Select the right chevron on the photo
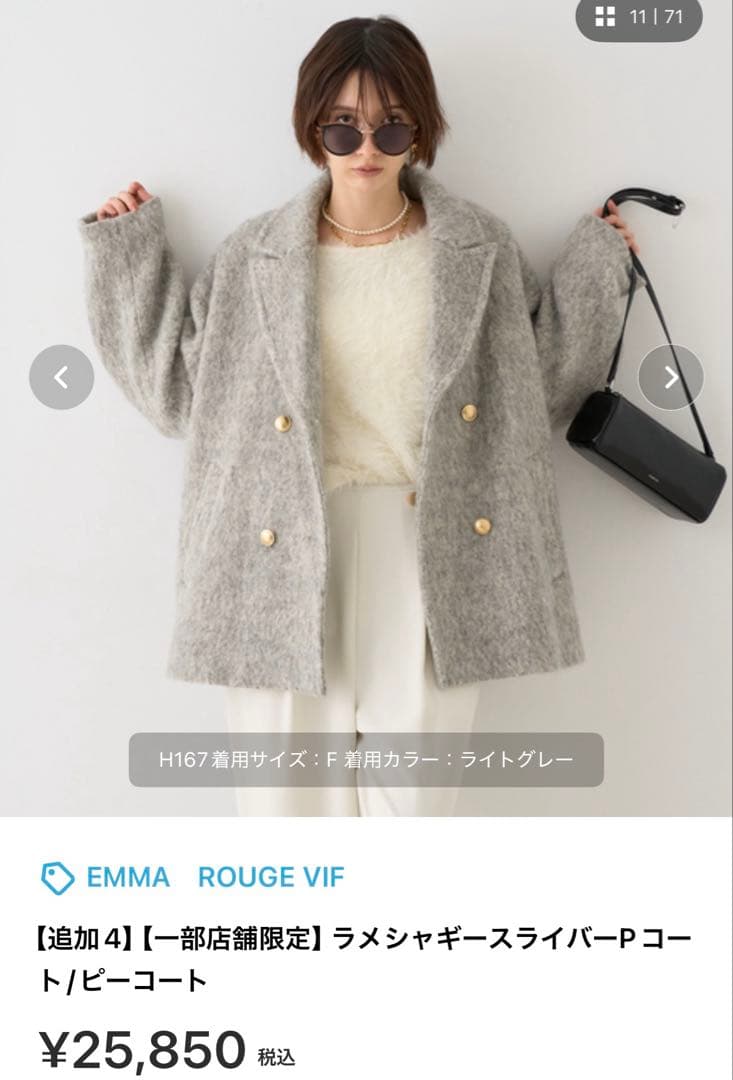Image resolution: width=733 pixels, height=1080 pixels. (x=670, y=376)
